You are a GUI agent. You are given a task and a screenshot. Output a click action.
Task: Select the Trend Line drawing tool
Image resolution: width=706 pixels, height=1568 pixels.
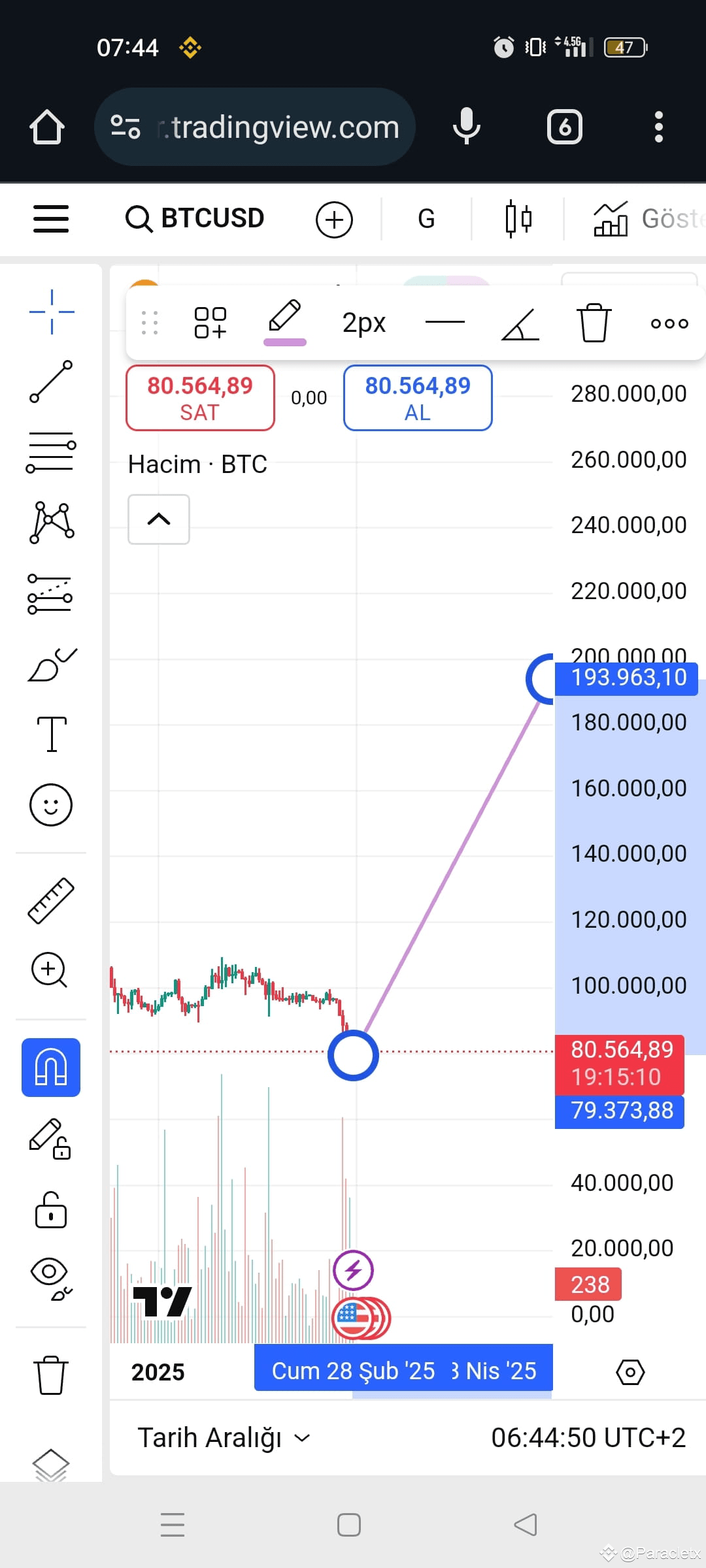(50, 382)
